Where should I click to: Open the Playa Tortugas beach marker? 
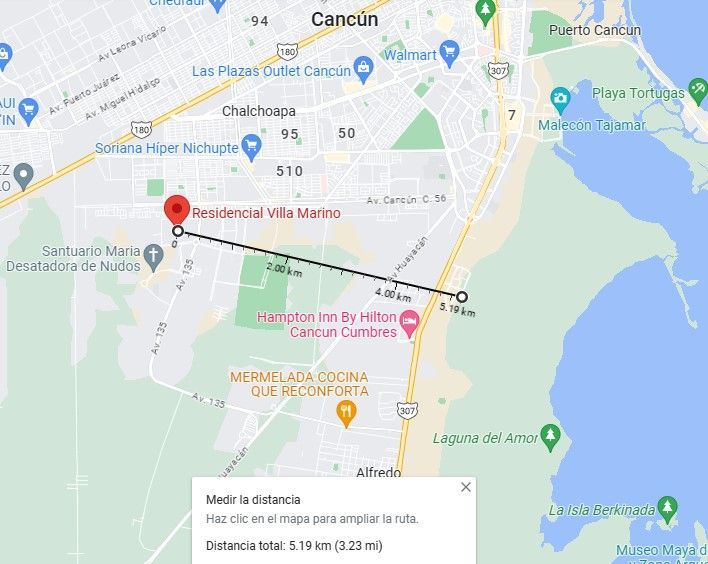(698, 91)
